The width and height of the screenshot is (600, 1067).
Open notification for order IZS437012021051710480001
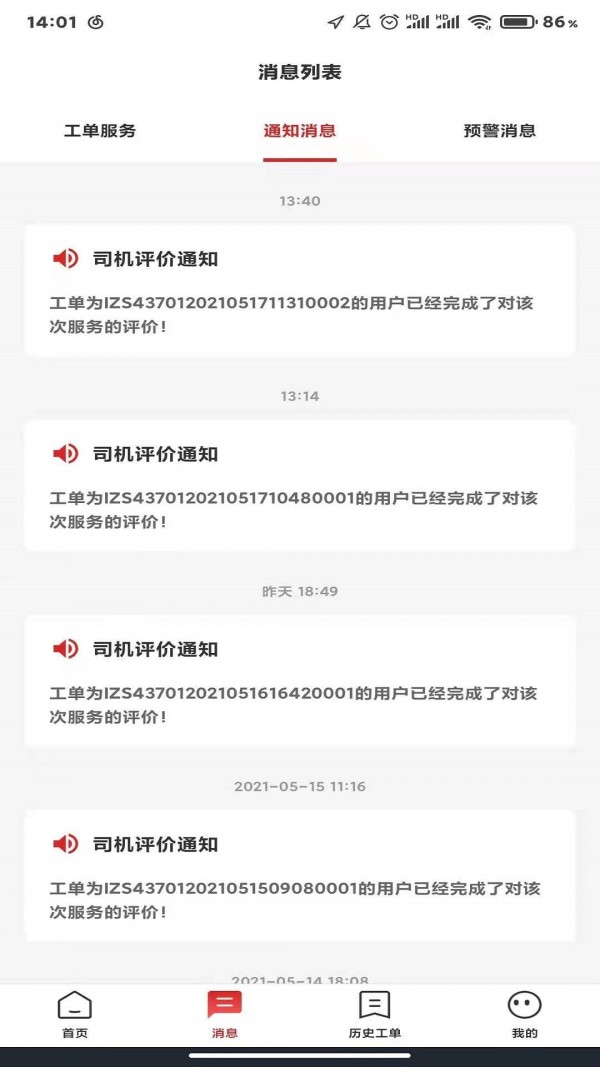tap(300, 485)
